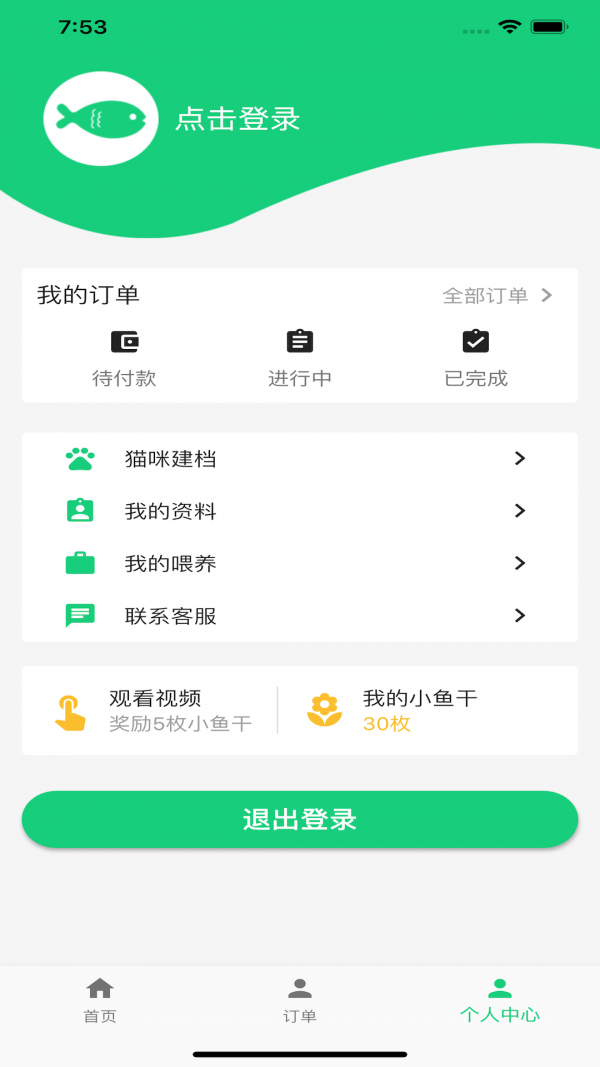Viewport: 600px width, 1067px height.
Task: Switch to the 首页 tab
Action: point(100,1000)
